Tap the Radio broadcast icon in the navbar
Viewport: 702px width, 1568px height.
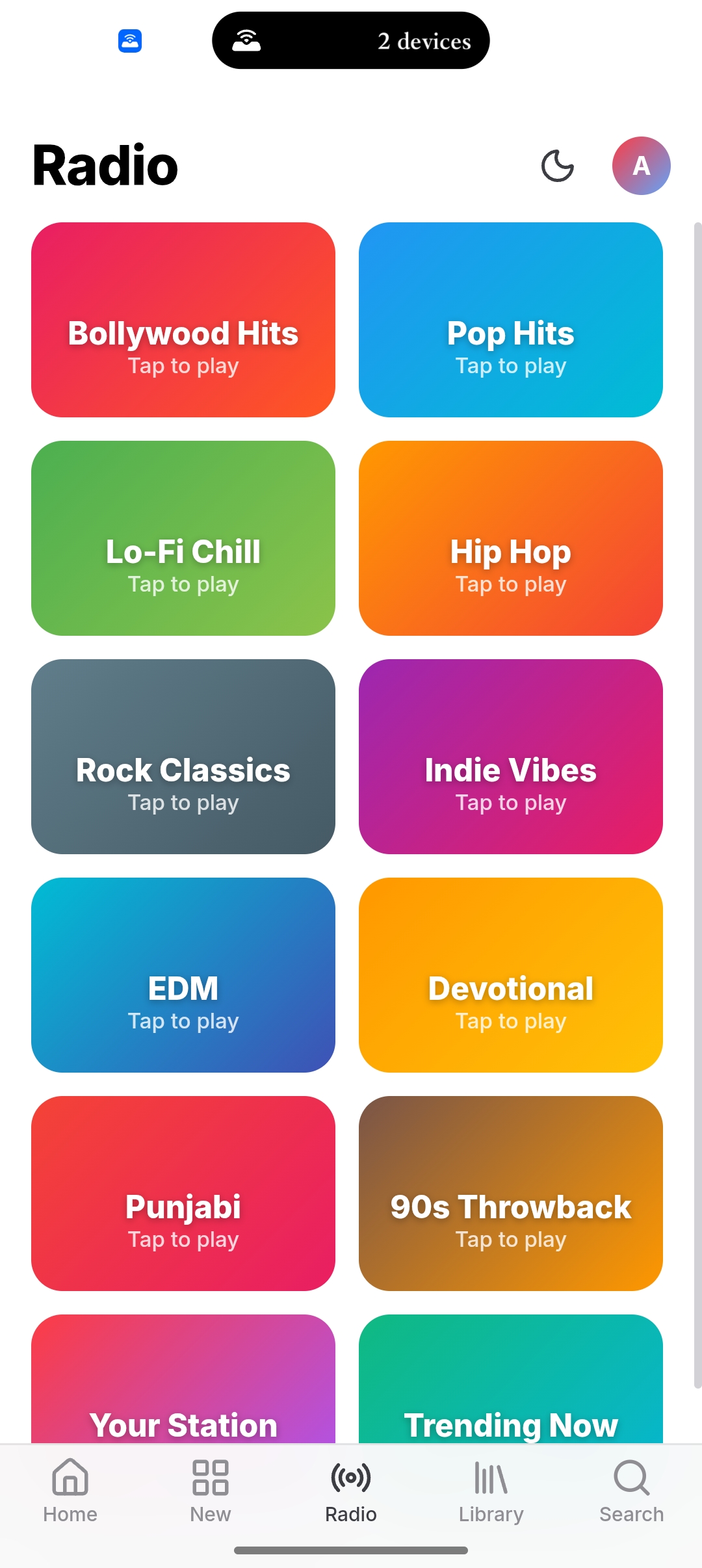point(350,1477)
